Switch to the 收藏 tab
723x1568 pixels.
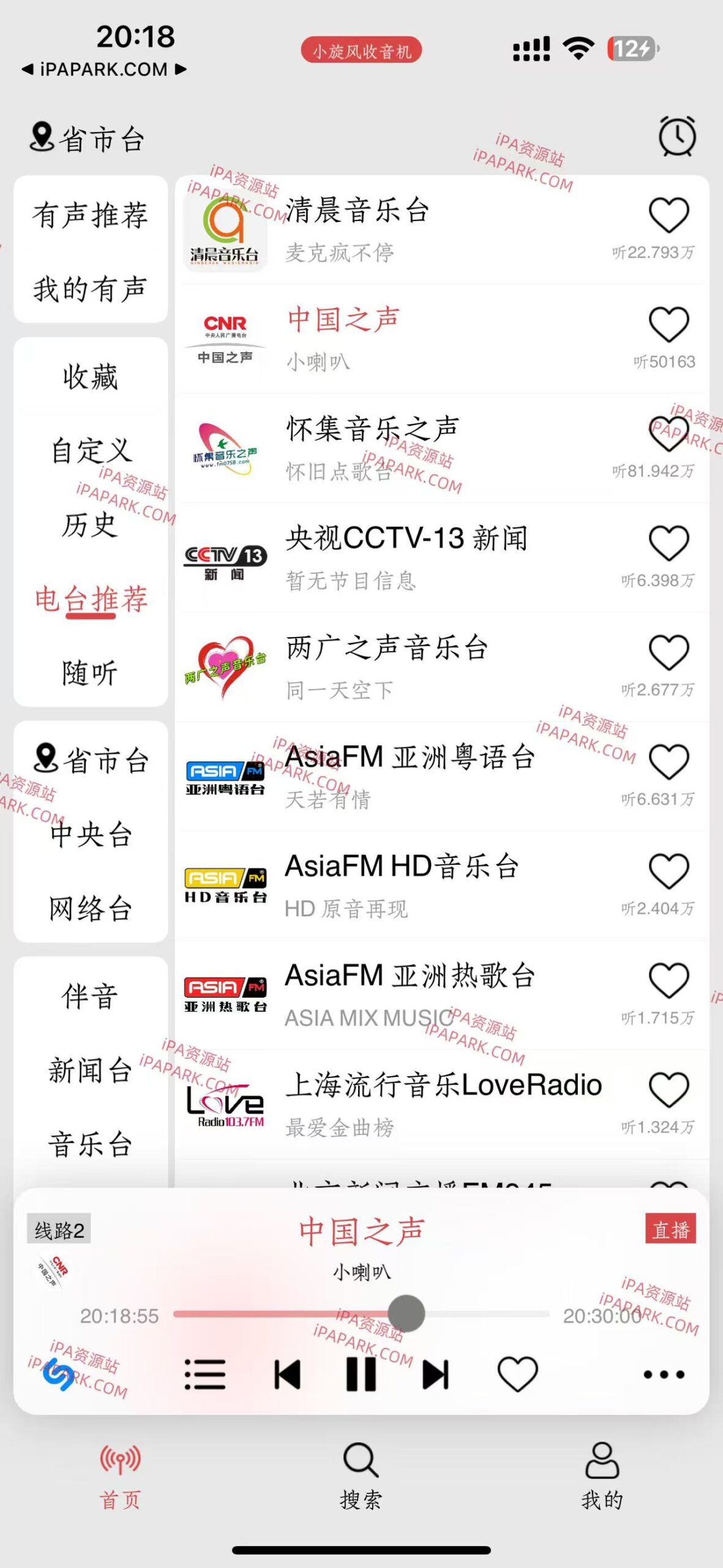pos(91,379)
